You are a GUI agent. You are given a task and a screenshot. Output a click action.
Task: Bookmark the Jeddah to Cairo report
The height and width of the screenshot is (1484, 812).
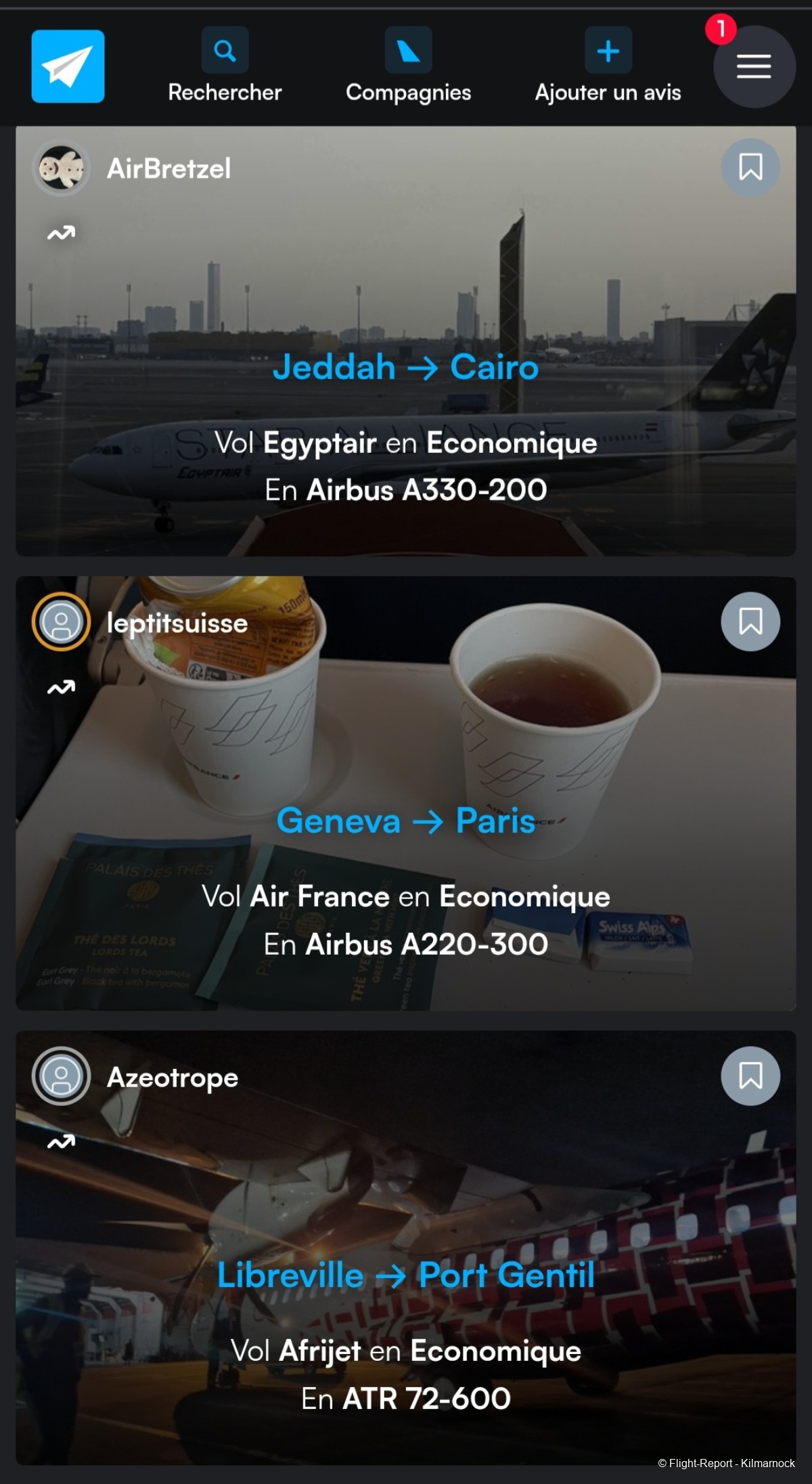point(750,167)
